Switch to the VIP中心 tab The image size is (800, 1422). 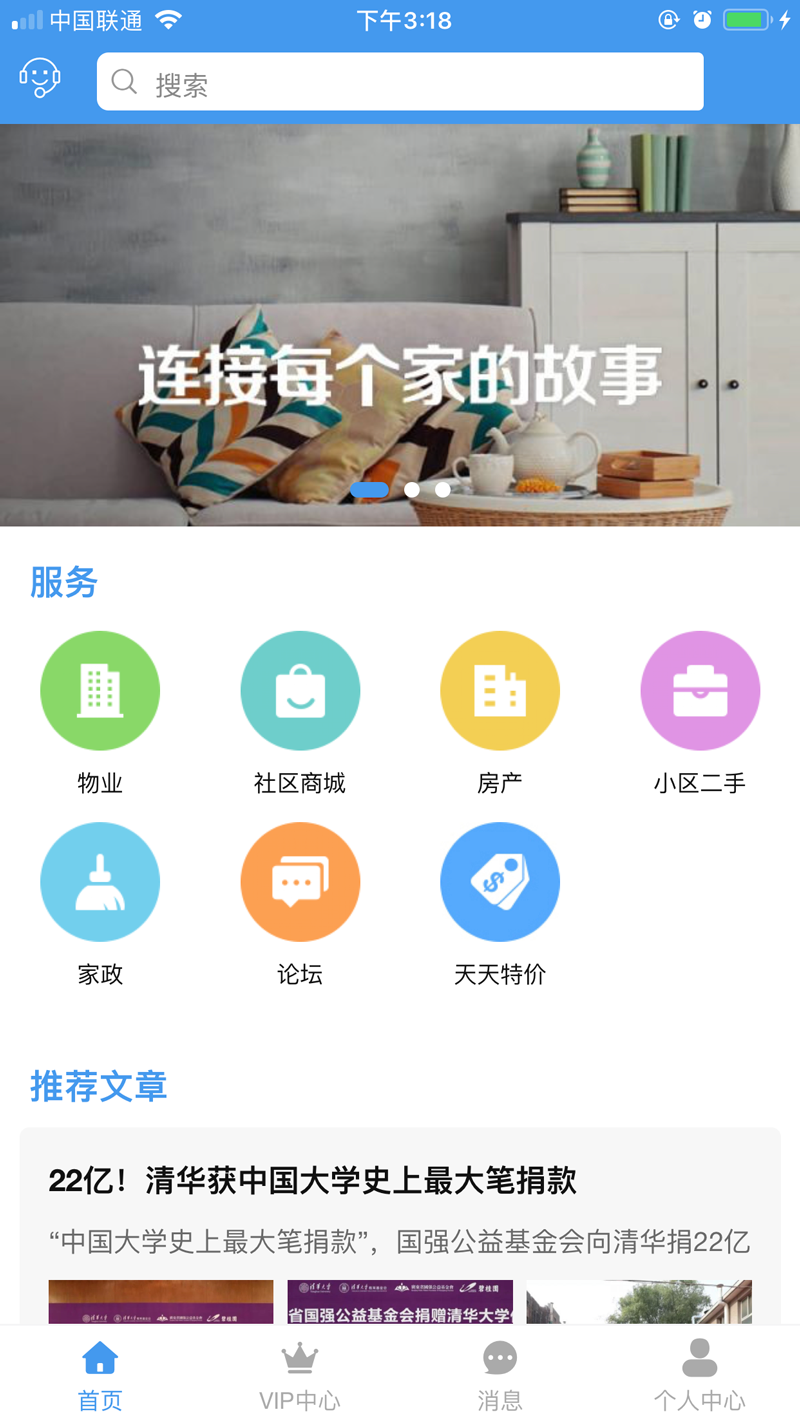300,1374
